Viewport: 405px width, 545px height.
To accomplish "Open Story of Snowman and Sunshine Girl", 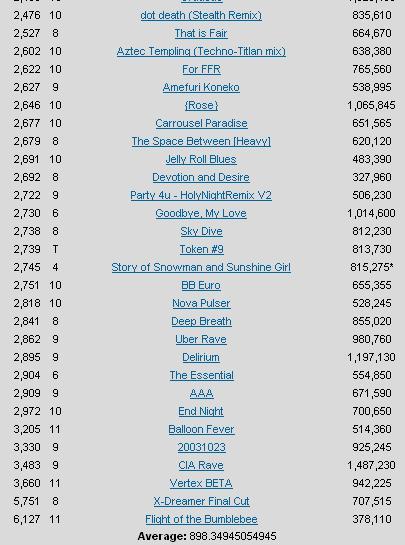I will (201, 267).
